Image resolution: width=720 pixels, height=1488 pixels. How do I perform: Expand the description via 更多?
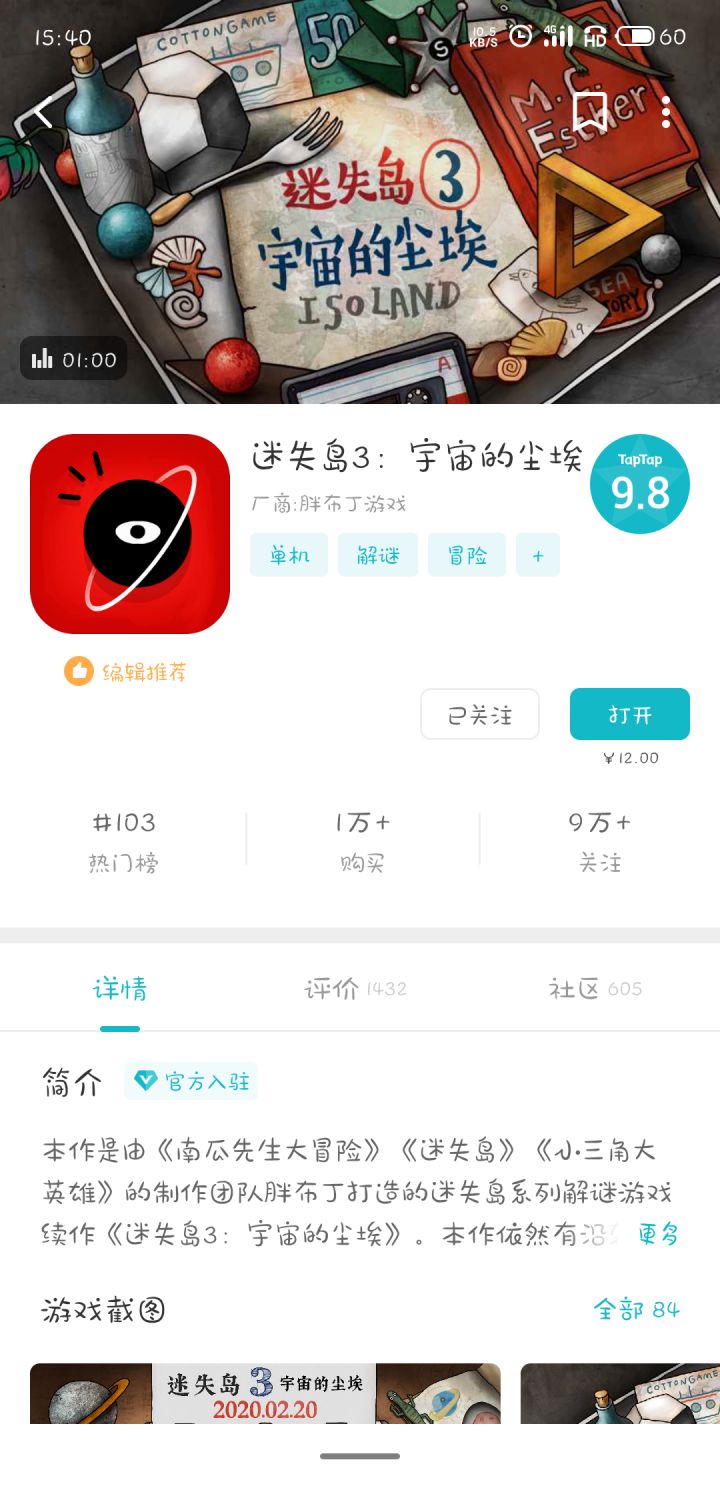[656, 1235]
